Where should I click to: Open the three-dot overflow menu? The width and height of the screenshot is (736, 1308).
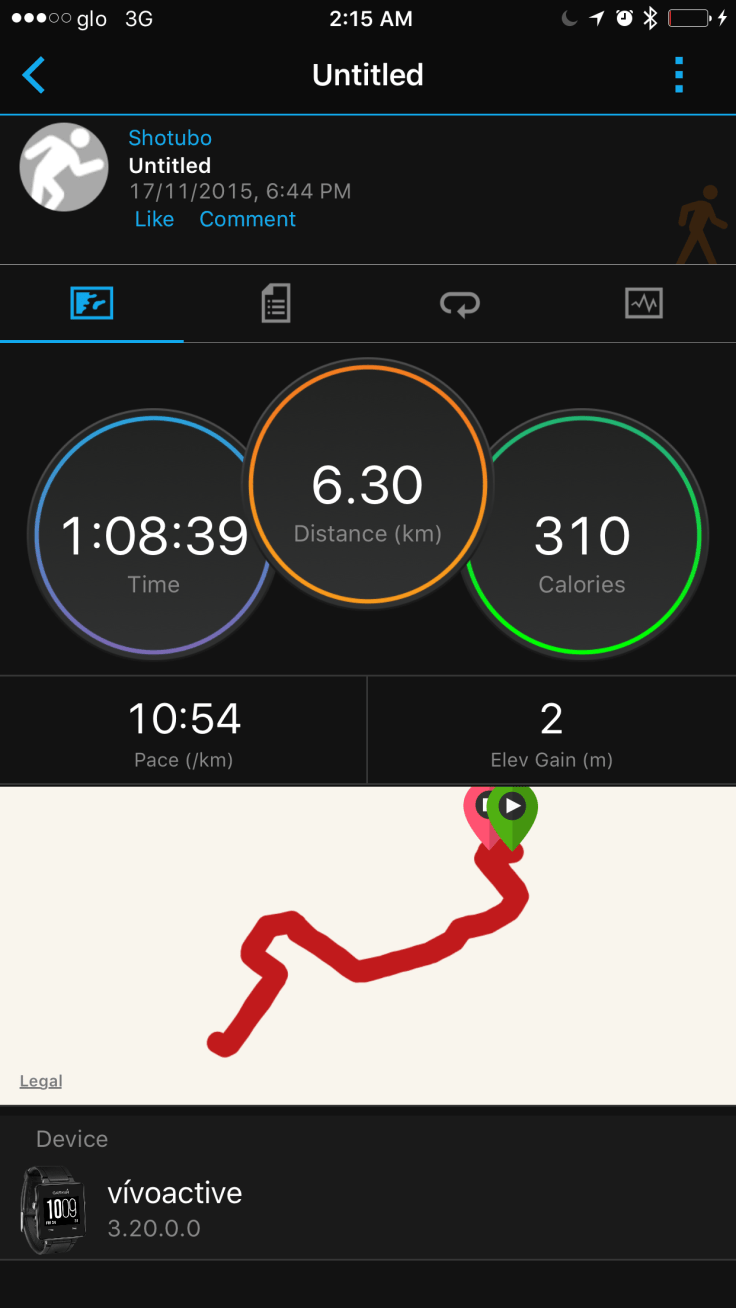point(679,75)
